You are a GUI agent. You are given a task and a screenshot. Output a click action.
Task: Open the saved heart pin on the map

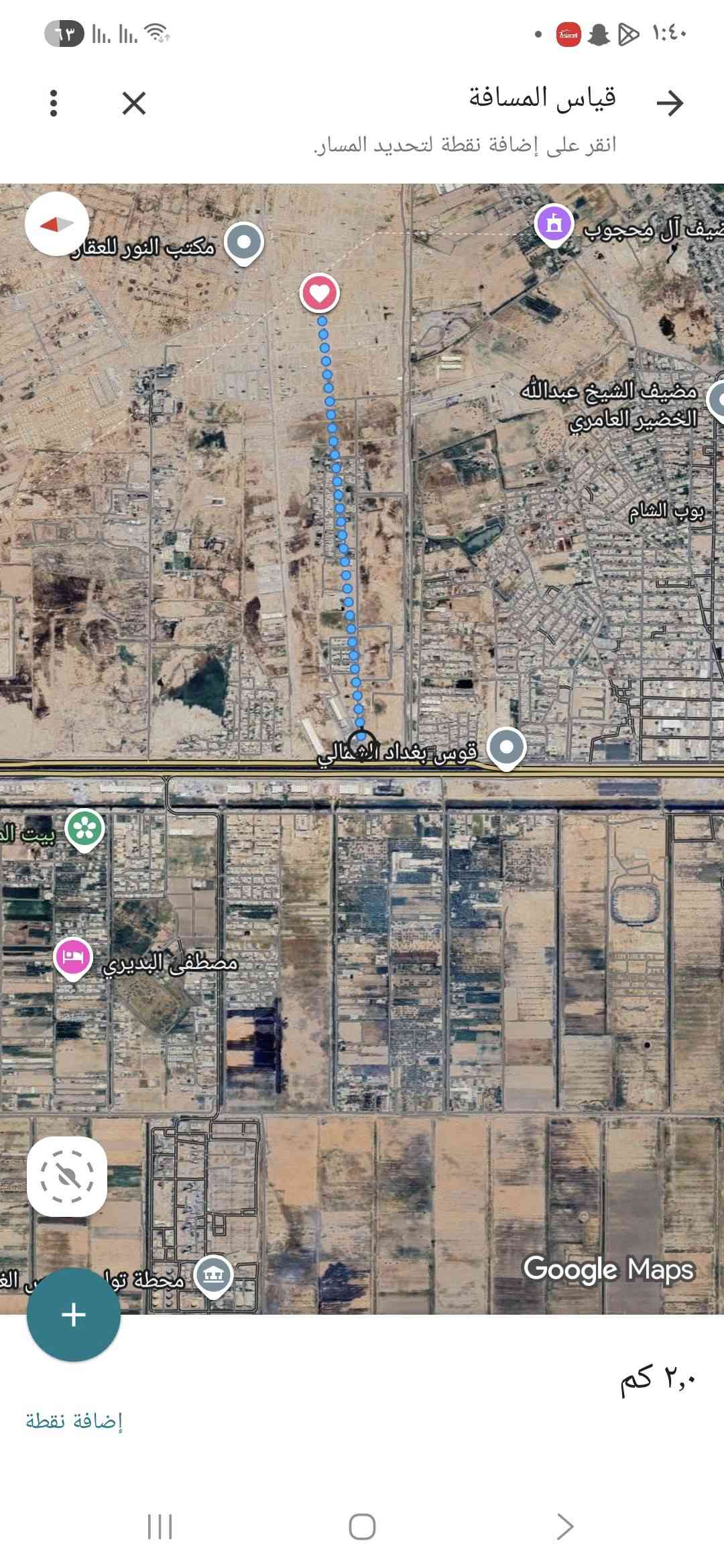tap(319, 293)
